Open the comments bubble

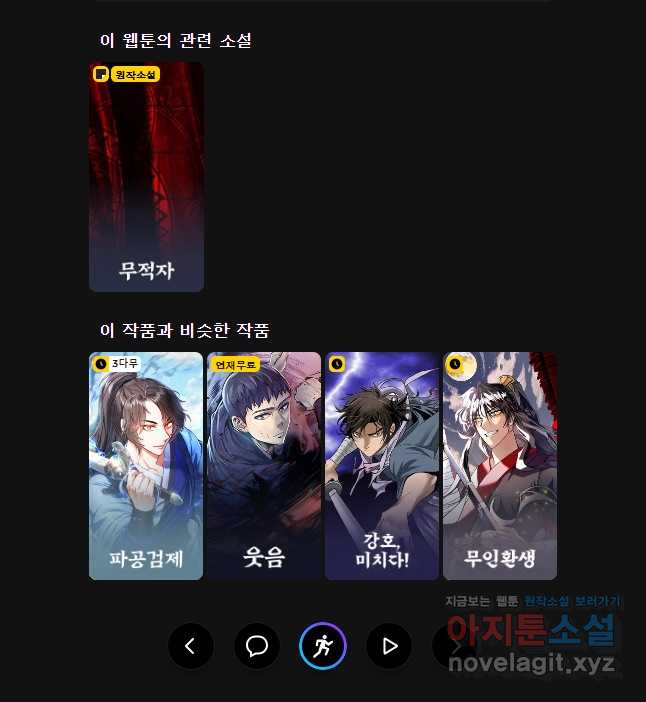pos(257,646)
